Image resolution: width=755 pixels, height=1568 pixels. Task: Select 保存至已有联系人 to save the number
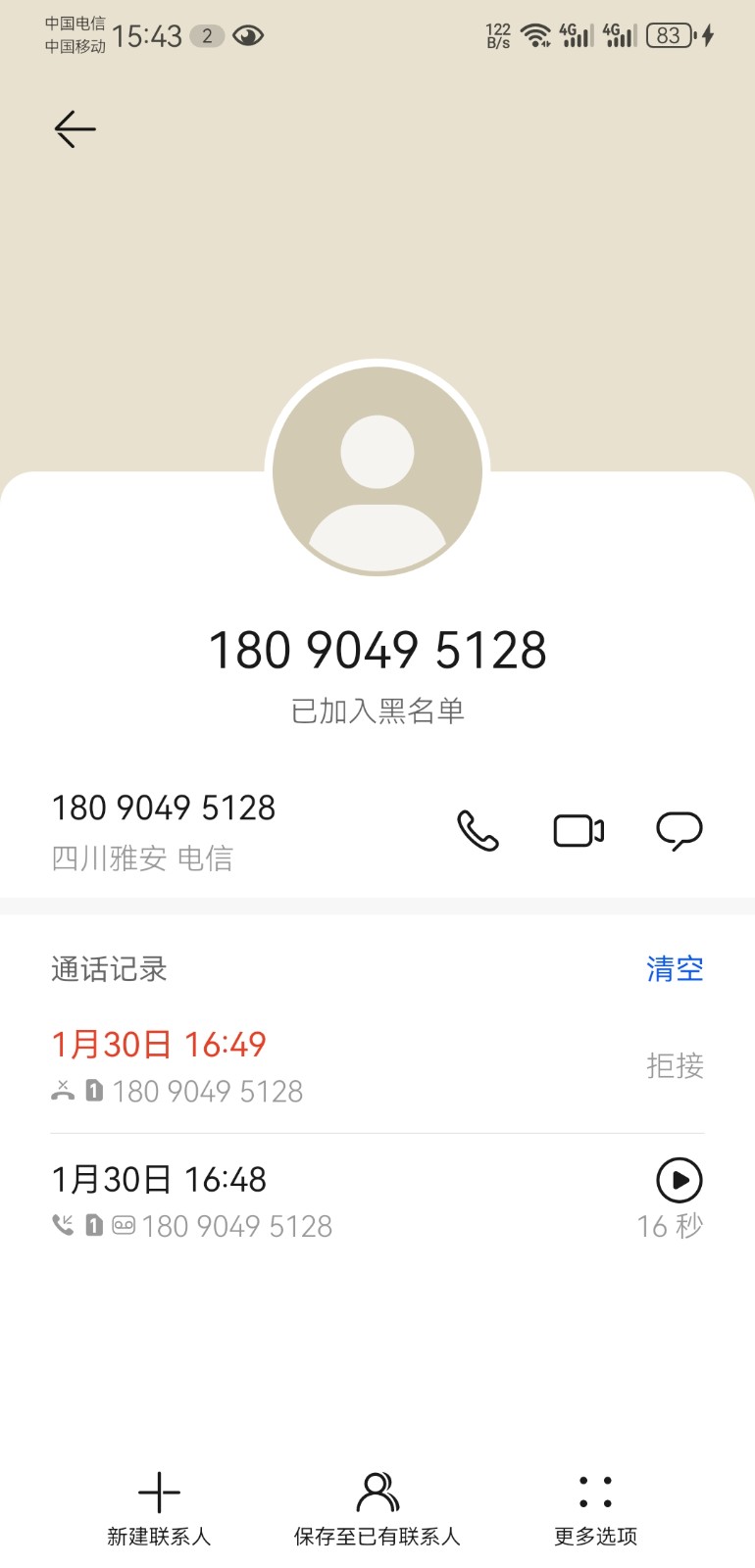(x=377, y=1509)
